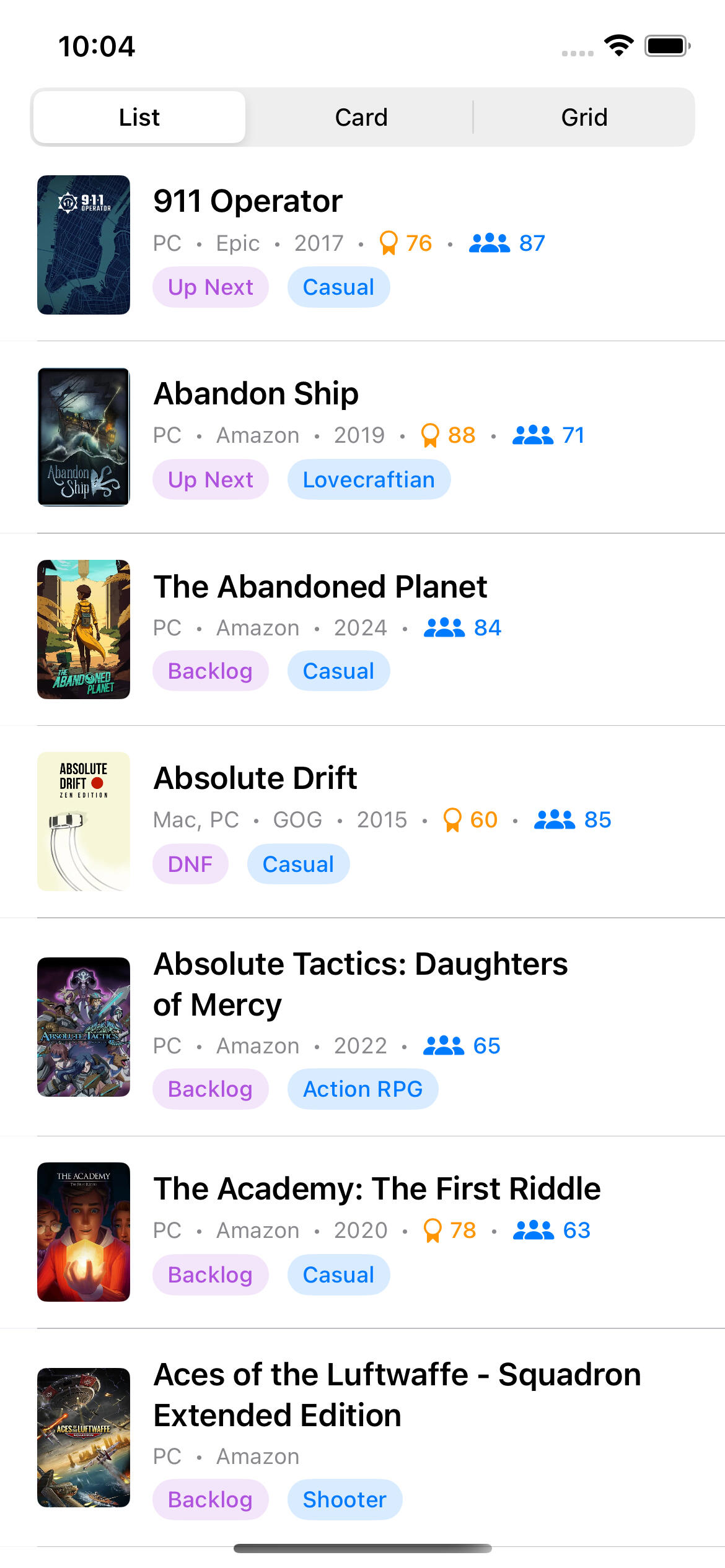
Task: Select the List view segment
Action: point(139,117)
